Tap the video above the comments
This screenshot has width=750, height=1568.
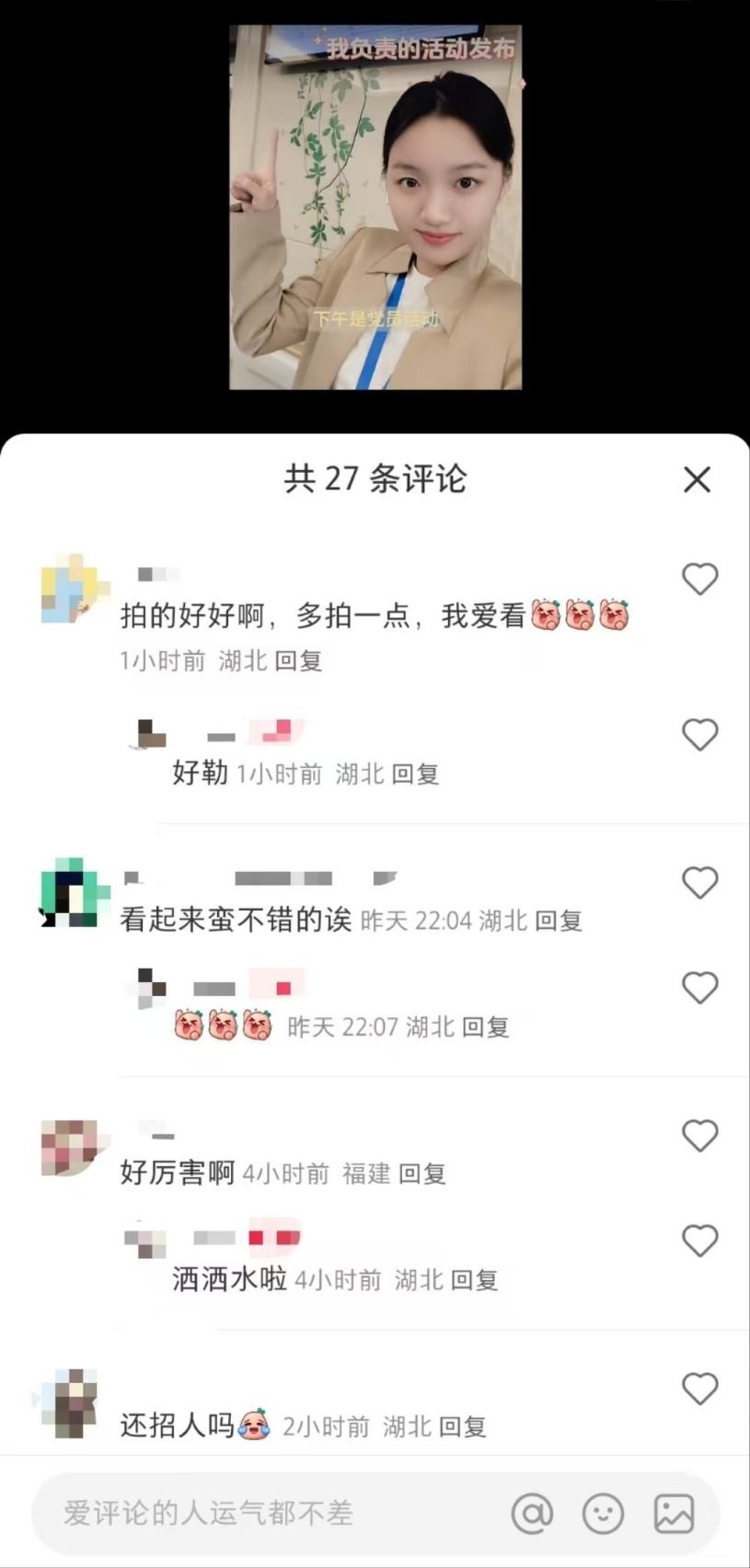[375, 207]
